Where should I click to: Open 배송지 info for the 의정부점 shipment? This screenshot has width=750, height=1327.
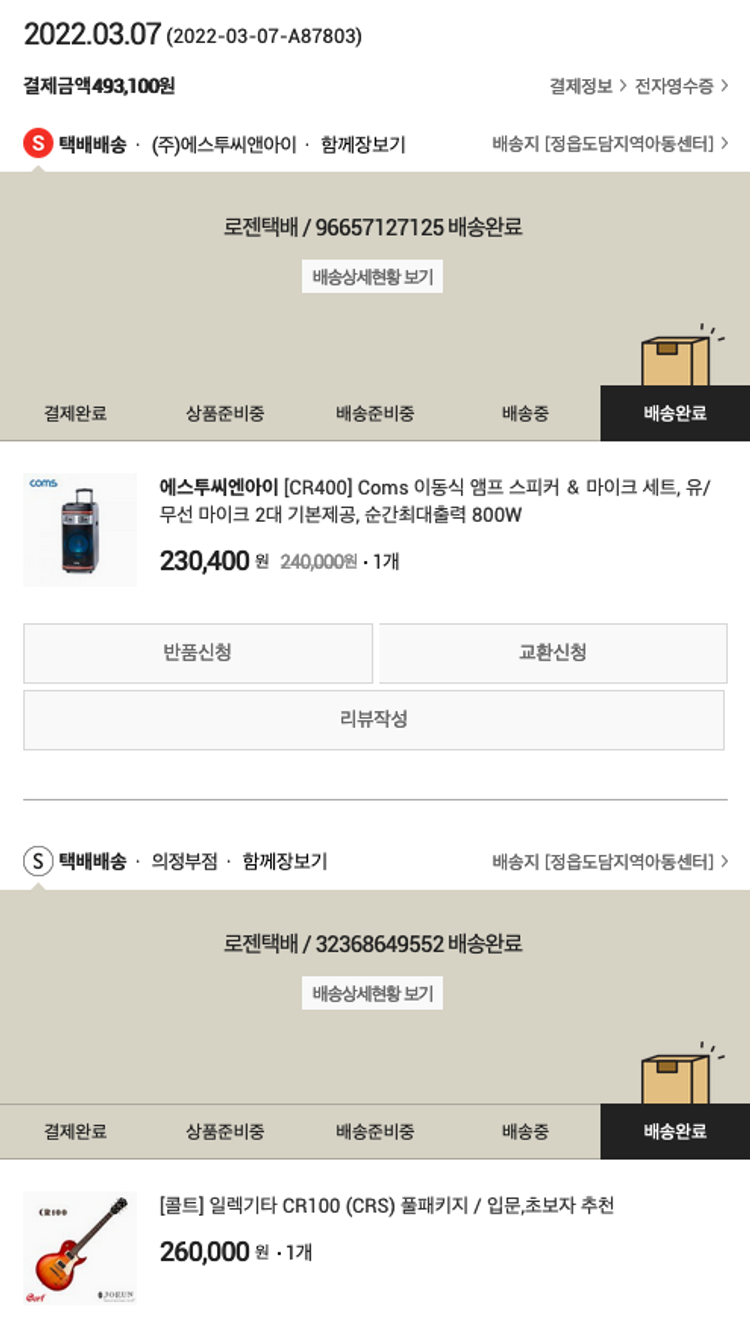coord(610,861)
